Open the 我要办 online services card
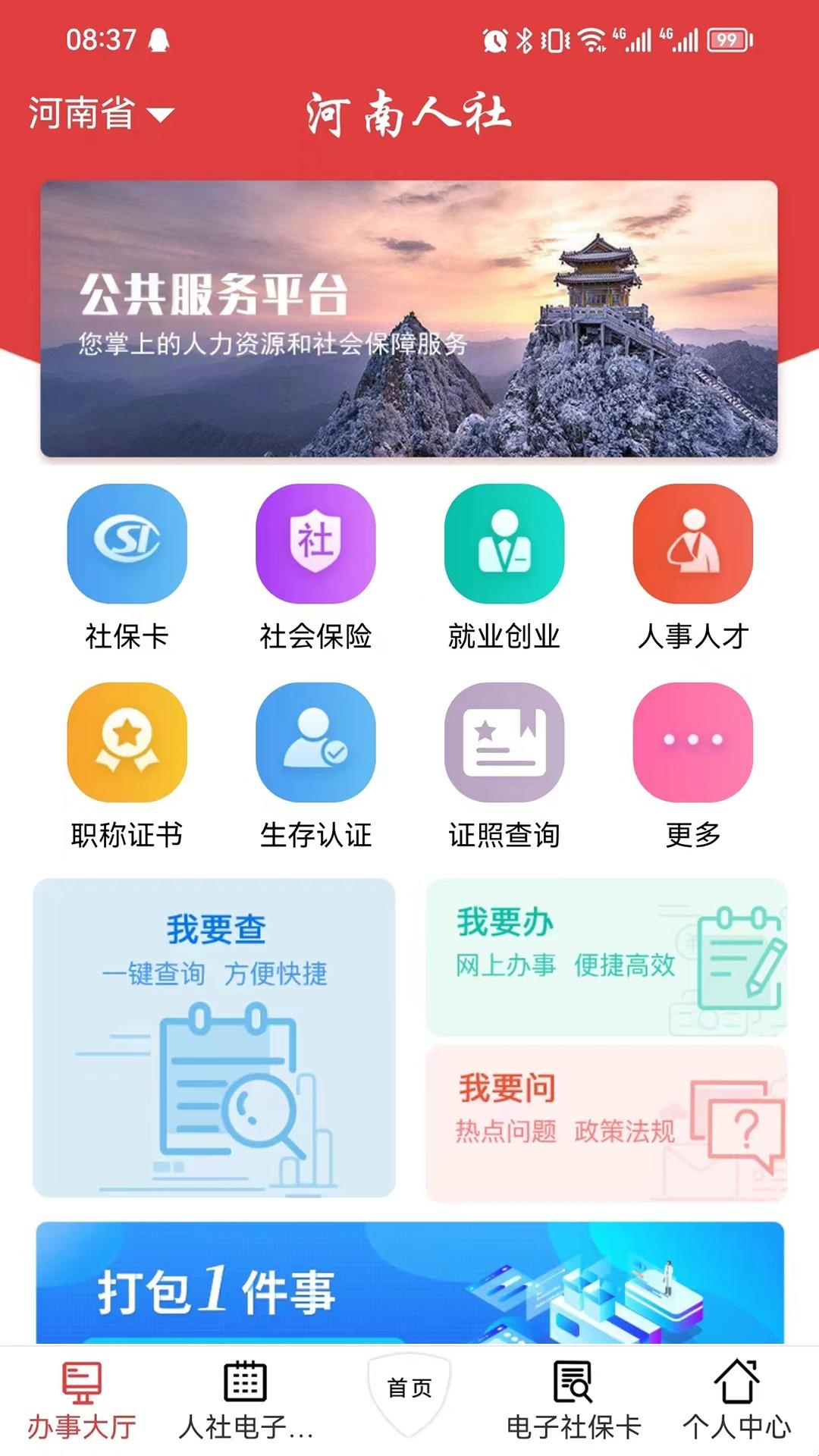 (x=607, y=958)
